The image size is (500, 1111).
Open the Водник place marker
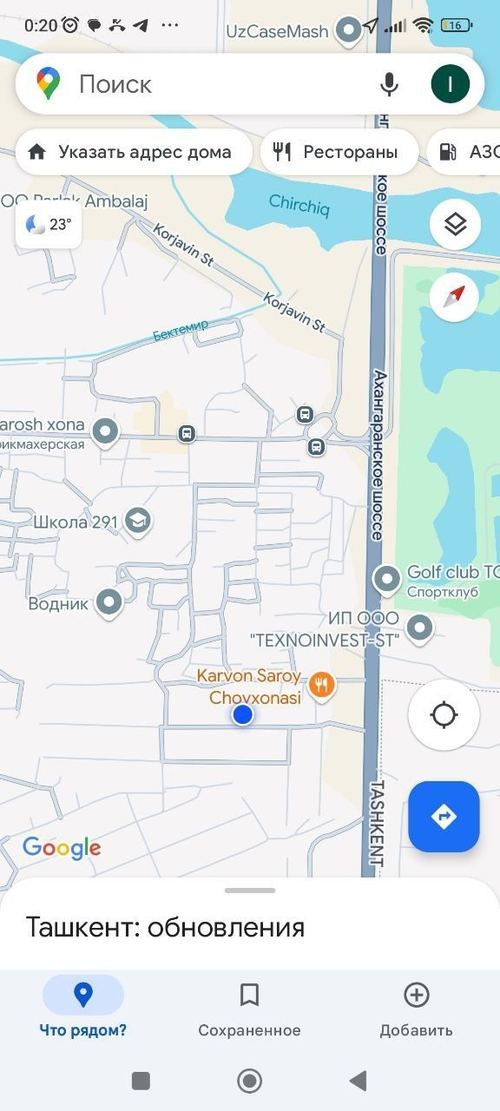(x=109, y=604)
